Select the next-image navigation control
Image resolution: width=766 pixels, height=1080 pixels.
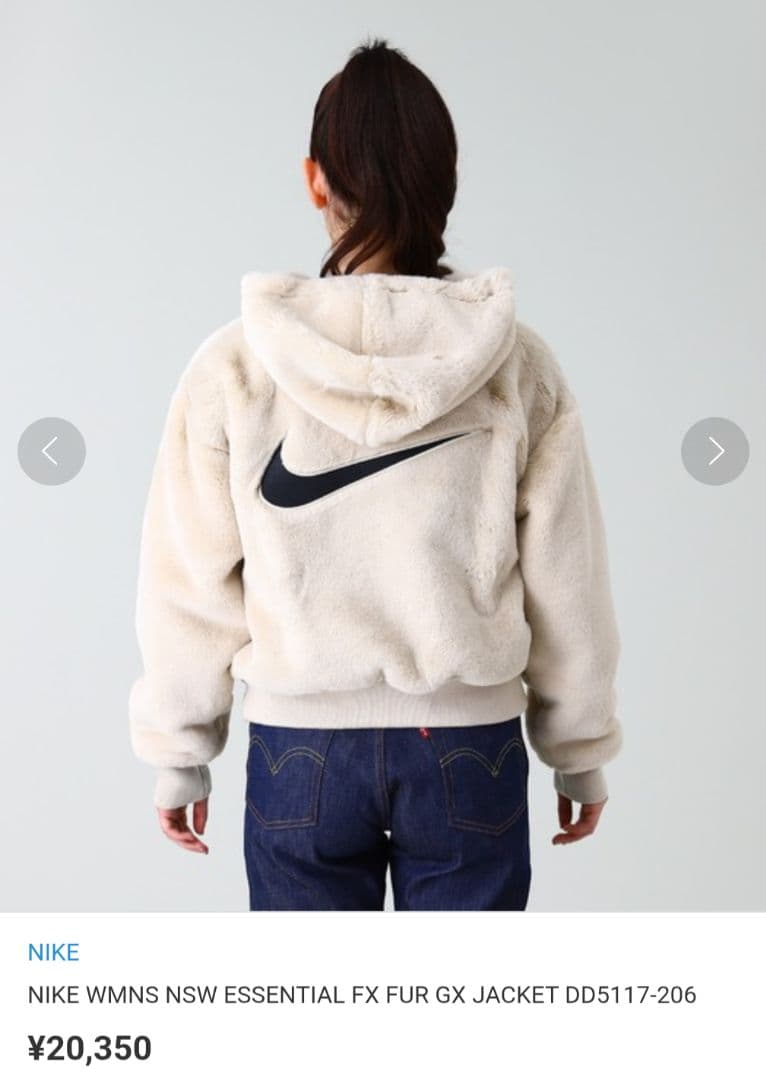tap(716, 450)
